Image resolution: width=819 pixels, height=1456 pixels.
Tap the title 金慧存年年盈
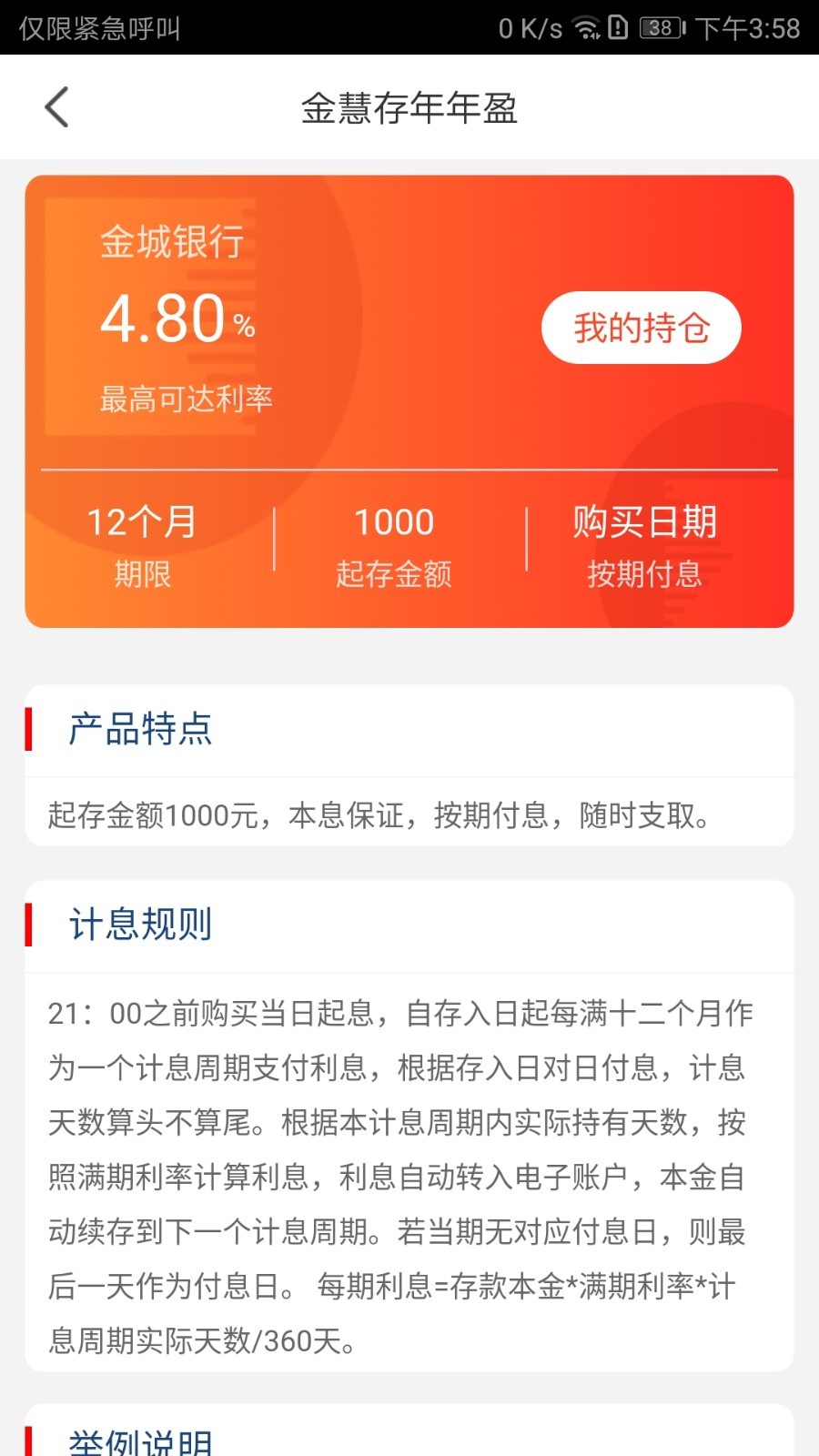(409, 107)
